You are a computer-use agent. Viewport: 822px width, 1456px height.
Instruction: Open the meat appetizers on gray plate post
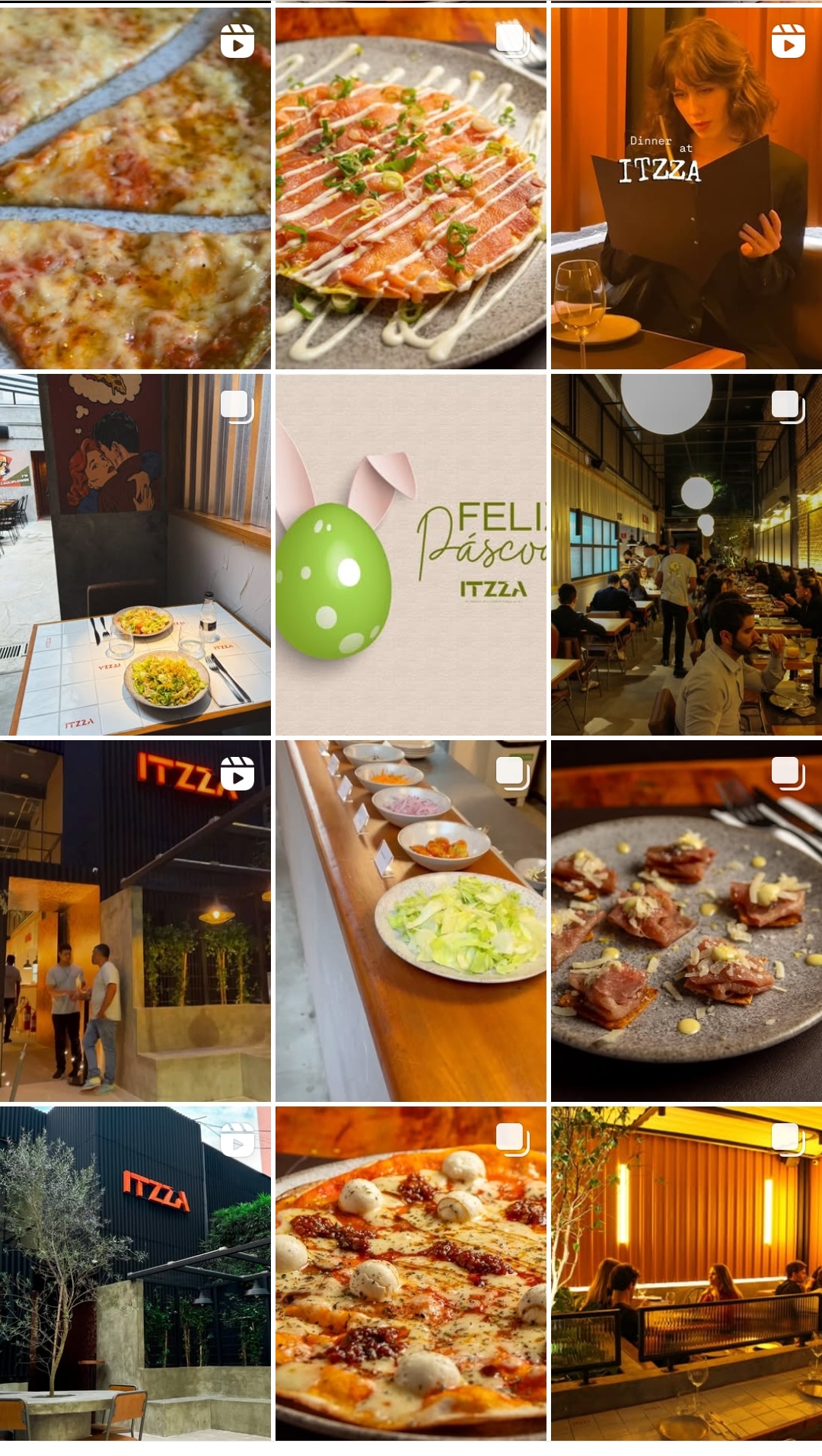point(686,921)
